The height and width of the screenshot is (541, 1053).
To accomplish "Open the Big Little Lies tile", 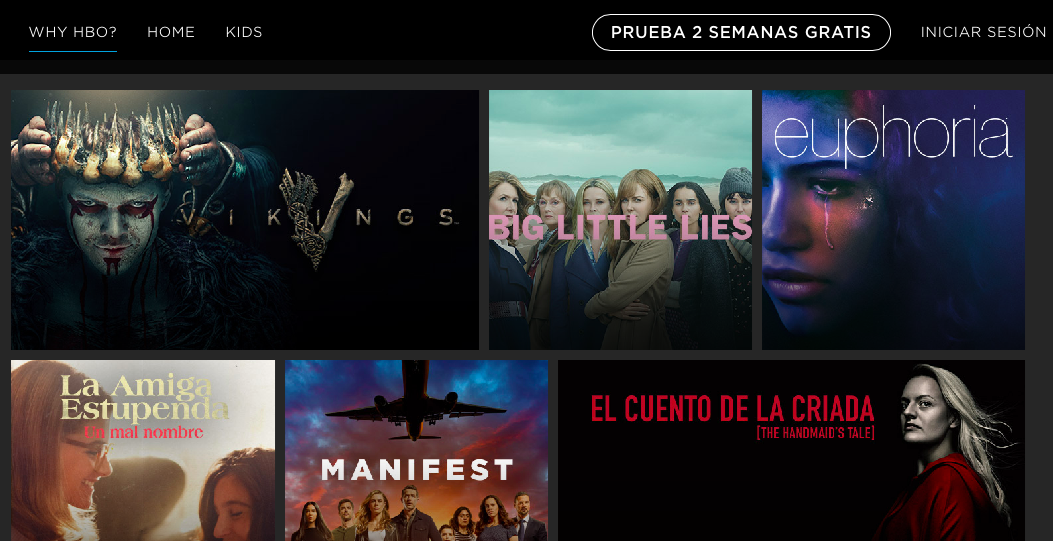I will (620, 220).
